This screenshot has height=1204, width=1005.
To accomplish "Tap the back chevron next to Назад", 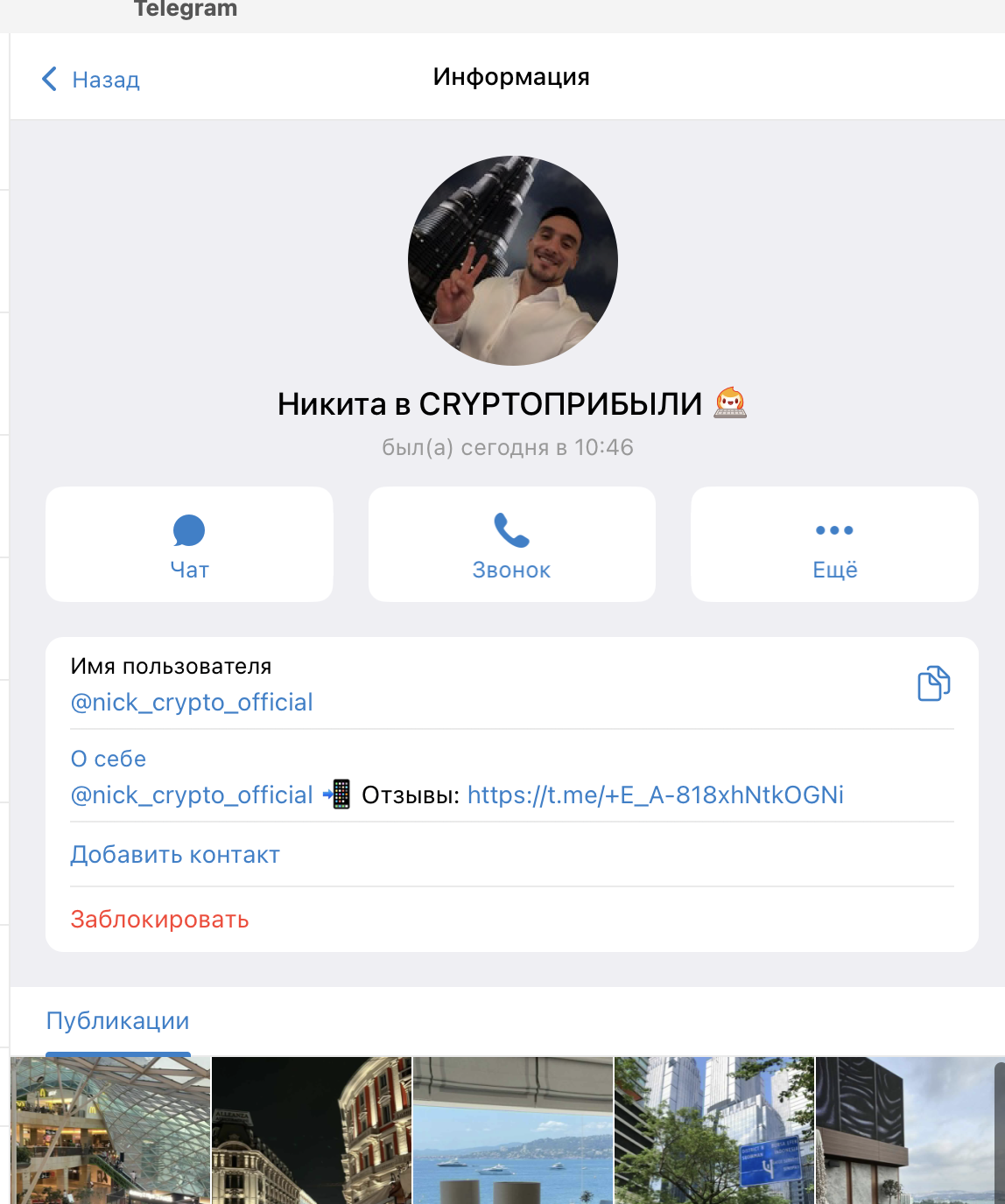I will 49,78.
